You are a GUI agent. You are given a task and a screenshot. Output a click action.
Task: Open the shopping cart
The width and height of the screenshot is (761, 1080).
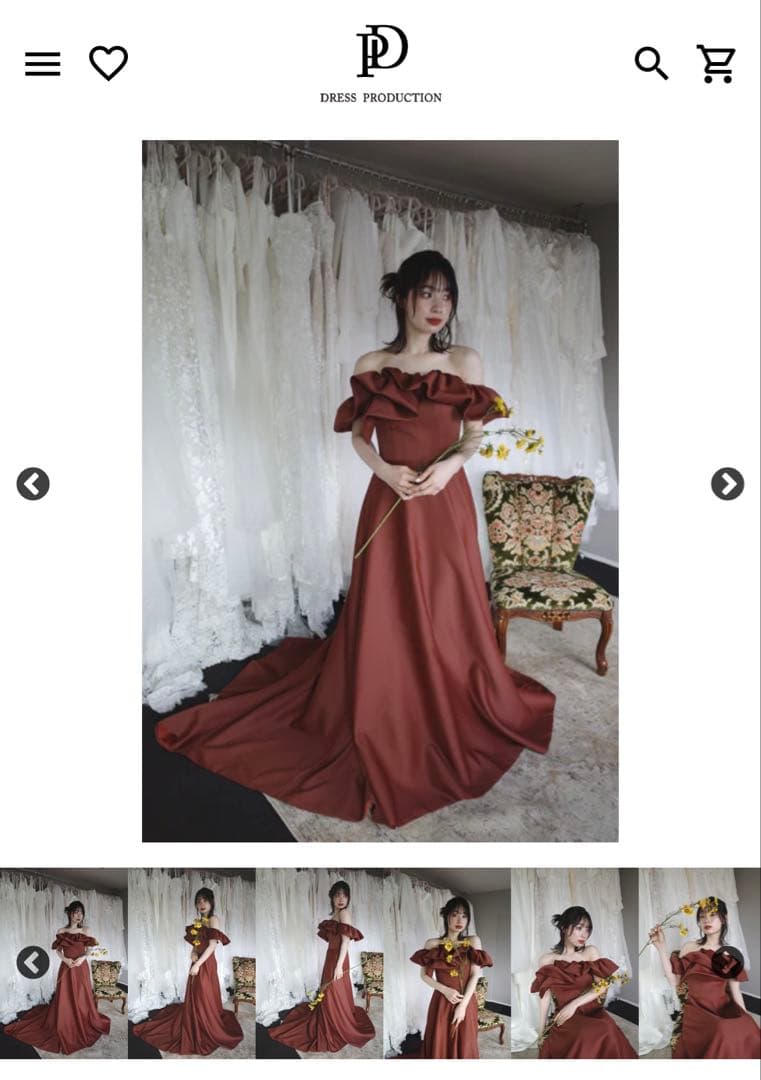[716, 64]
